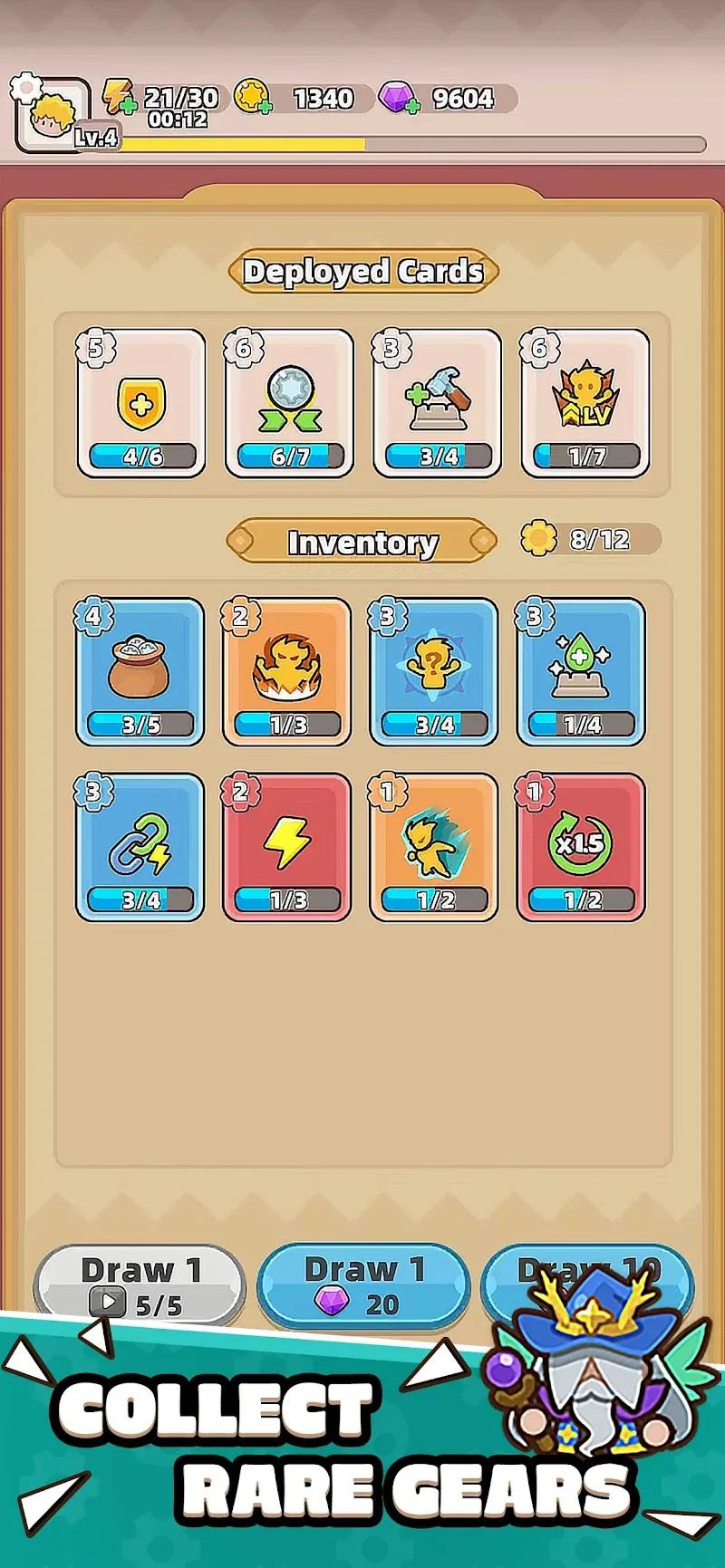725x1568 pixels.
Task: Select the speed cat card
Action: pyautogui.click(x=435, y=845)
